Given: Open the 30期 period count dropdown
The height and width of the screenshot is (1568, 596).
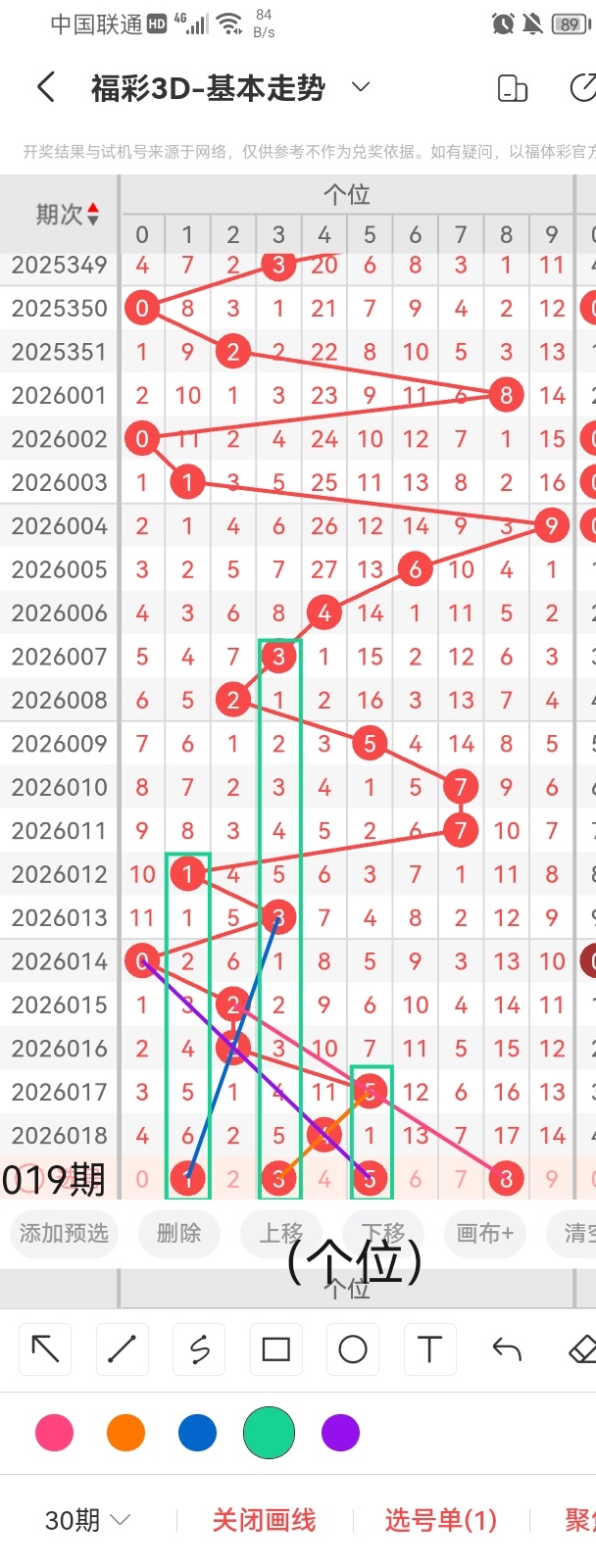Looking at the screenshot, I should click(x=87, y=1520).
